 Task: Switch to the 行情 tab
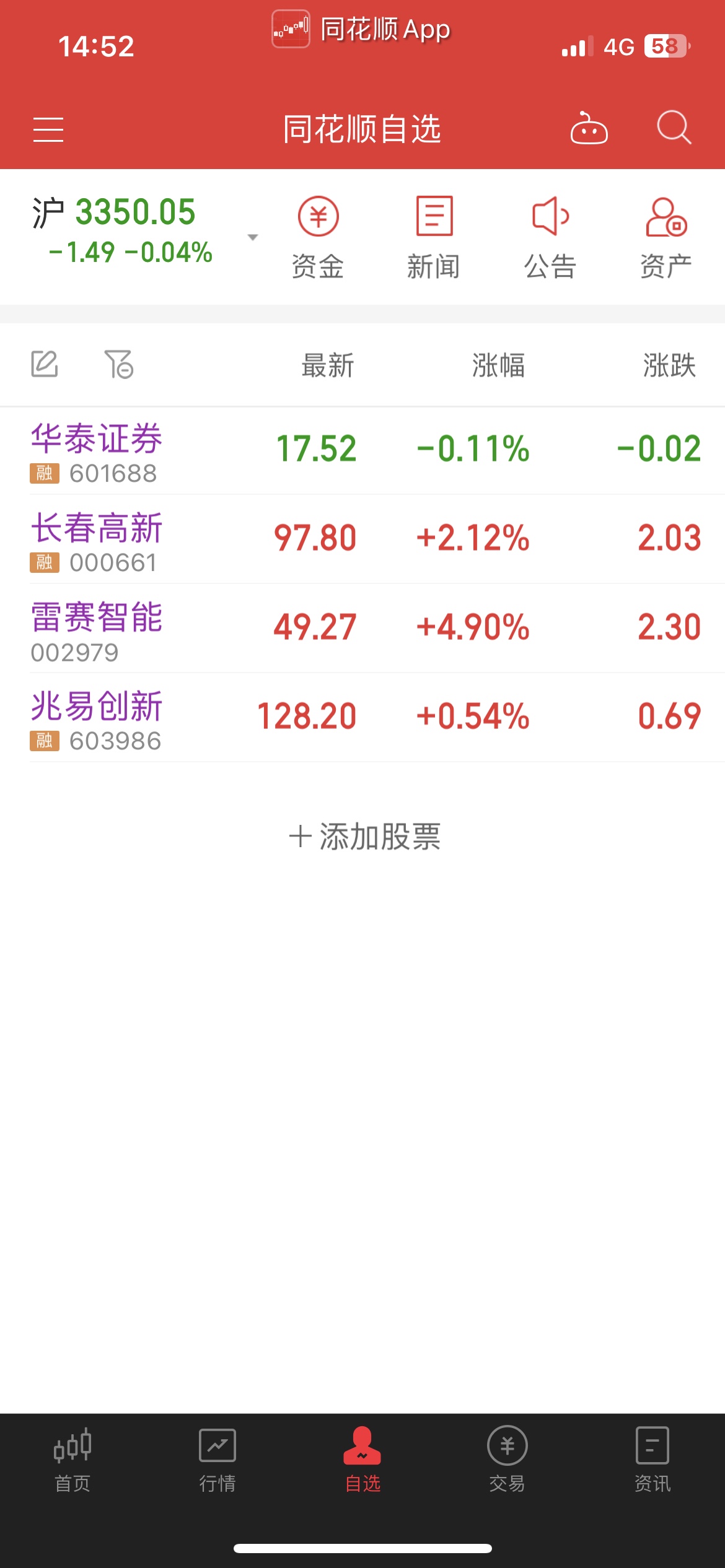pyautogui.click(x=217, y=1460)
